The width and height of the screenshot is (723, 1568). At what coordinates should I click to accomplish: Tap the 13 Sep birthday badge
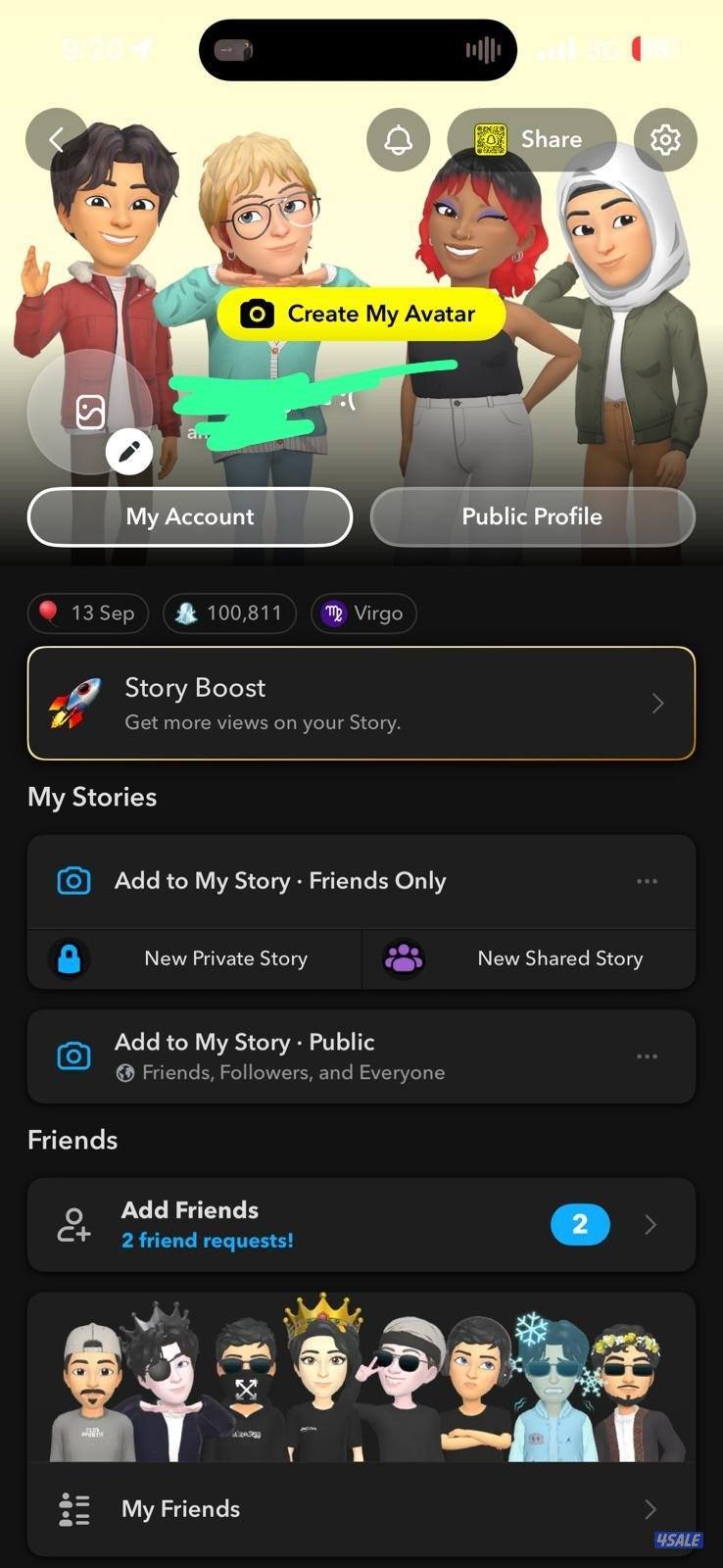87,613
